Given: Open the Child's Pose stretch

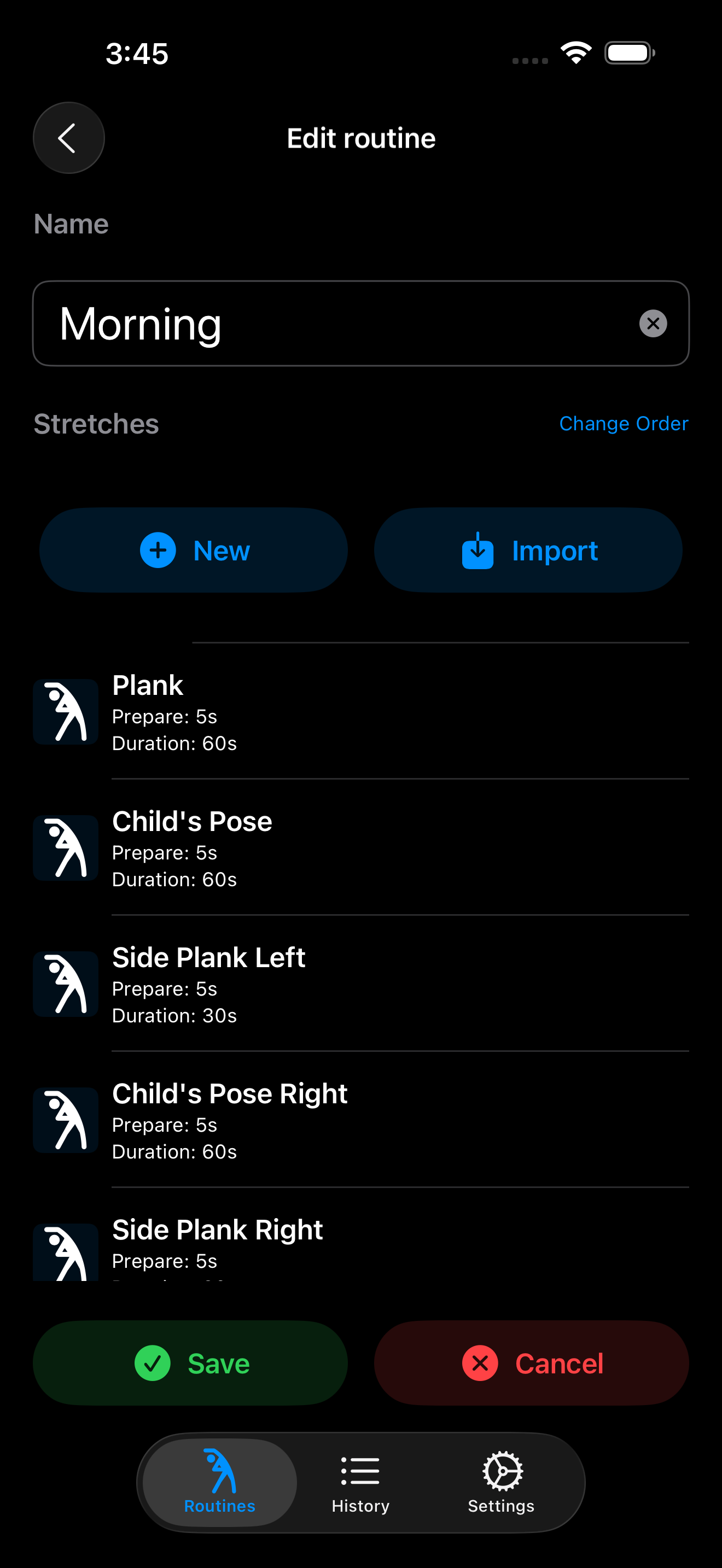Looking at the screenshot, I should (360, 848).
